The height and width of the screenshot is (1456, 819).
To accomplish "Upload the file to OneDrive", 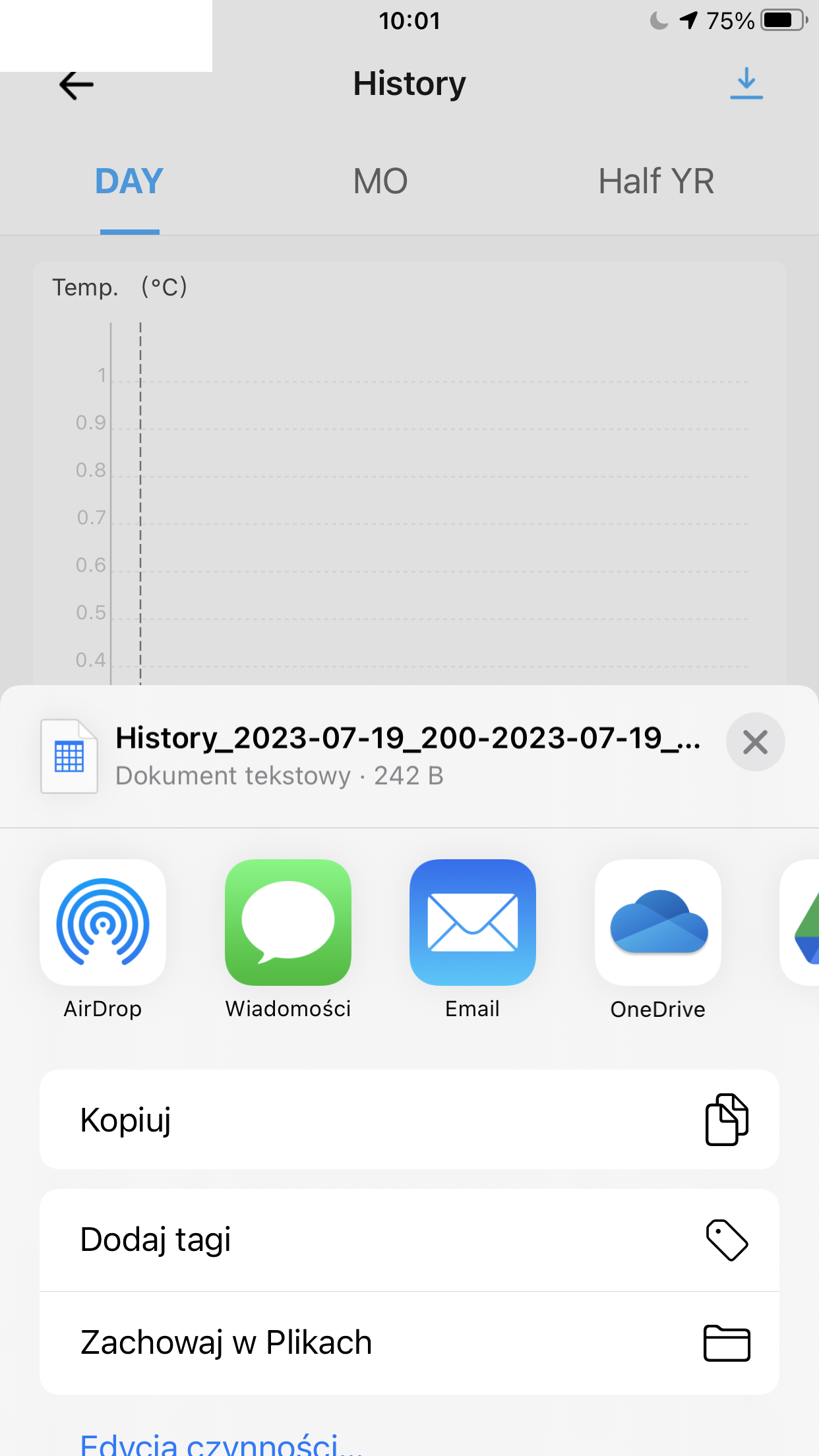I will (657, 922).
